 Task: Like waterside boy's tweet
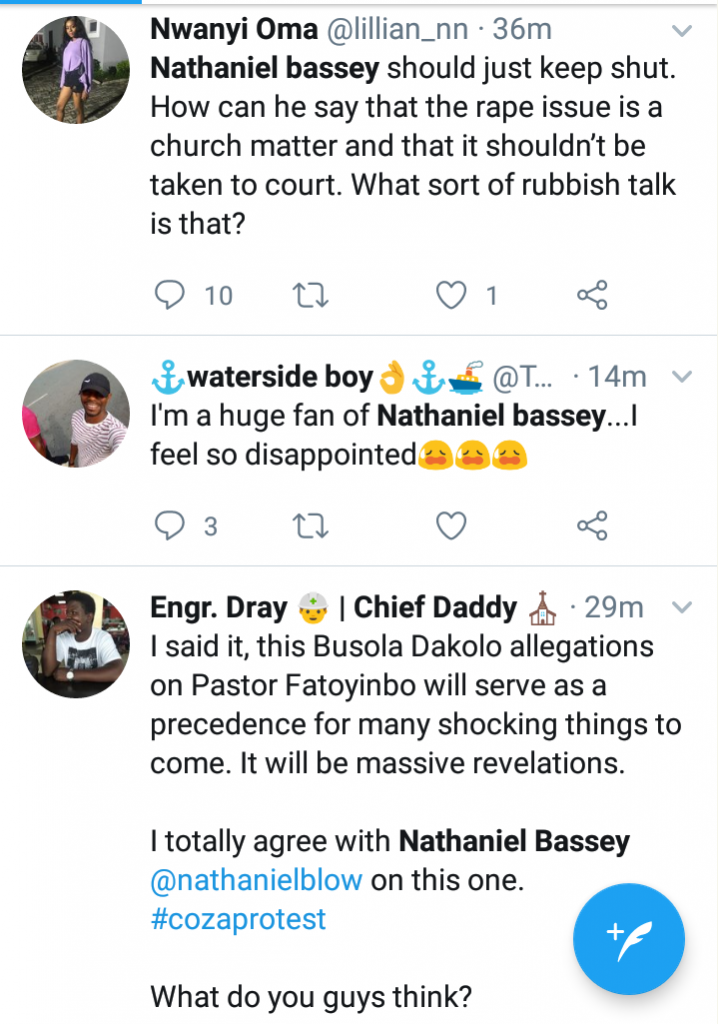[x=453, y=525]
